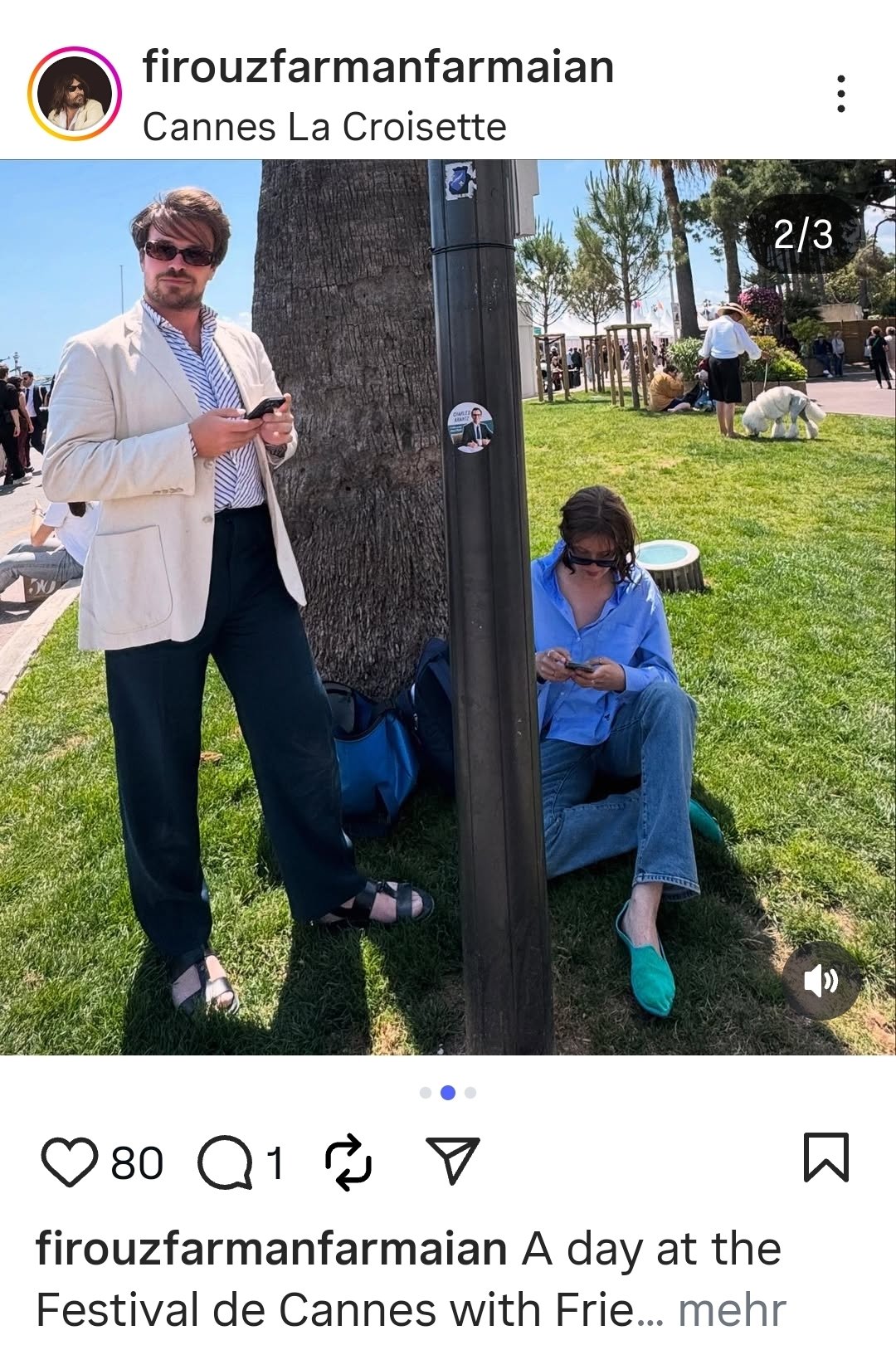Image resolution: width=896 pixels, height=1345 pixels.
Task: Unmute the video with the speaker icon
Action: pyautogui.click(x=821, y=981)
